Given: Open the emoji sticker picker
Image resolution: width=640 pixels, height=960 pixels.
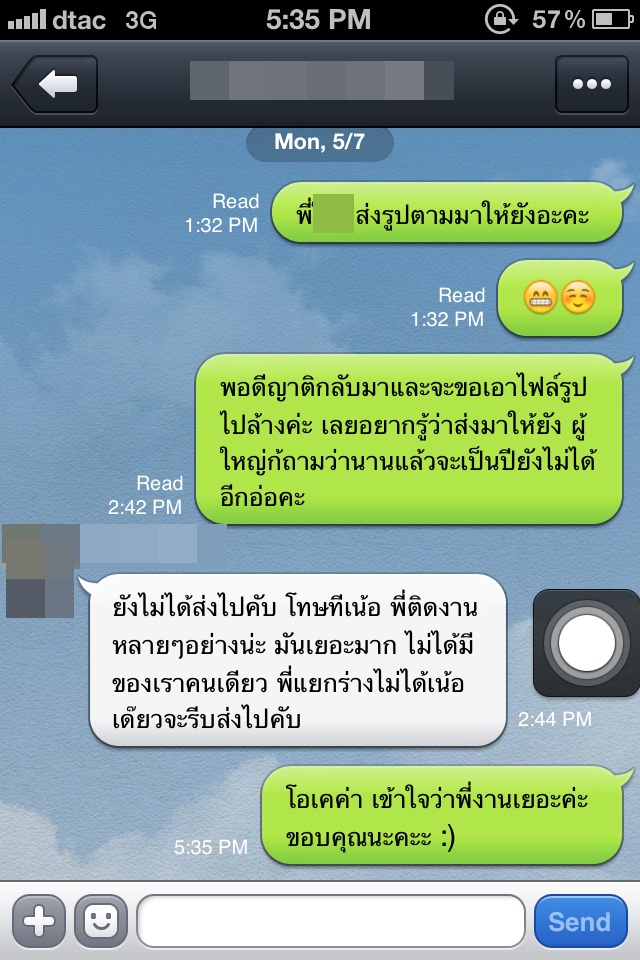Looking at the screenshot, I should click(x=100, y=920).
